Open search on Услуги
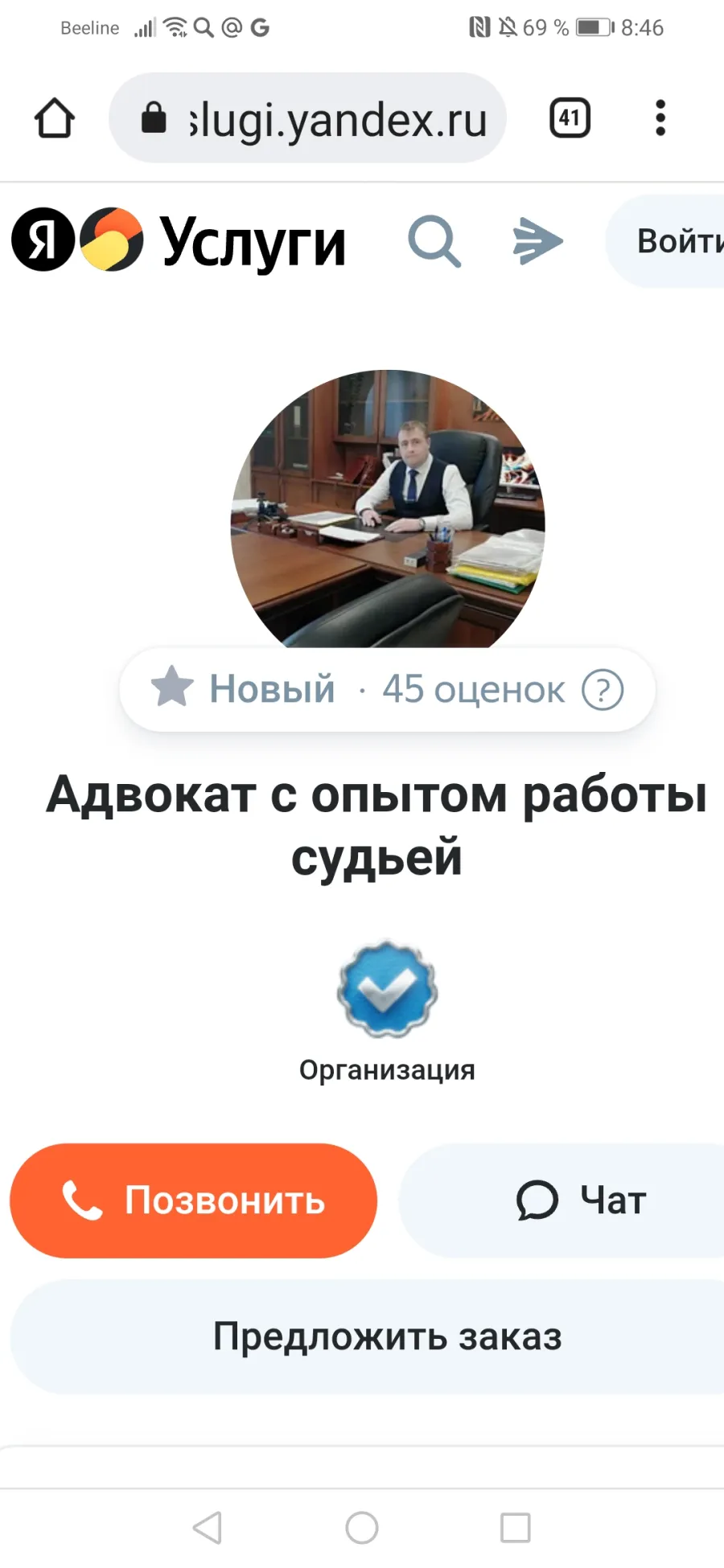724x1568 pixels. pyautogui.click(x=434, y=240)
